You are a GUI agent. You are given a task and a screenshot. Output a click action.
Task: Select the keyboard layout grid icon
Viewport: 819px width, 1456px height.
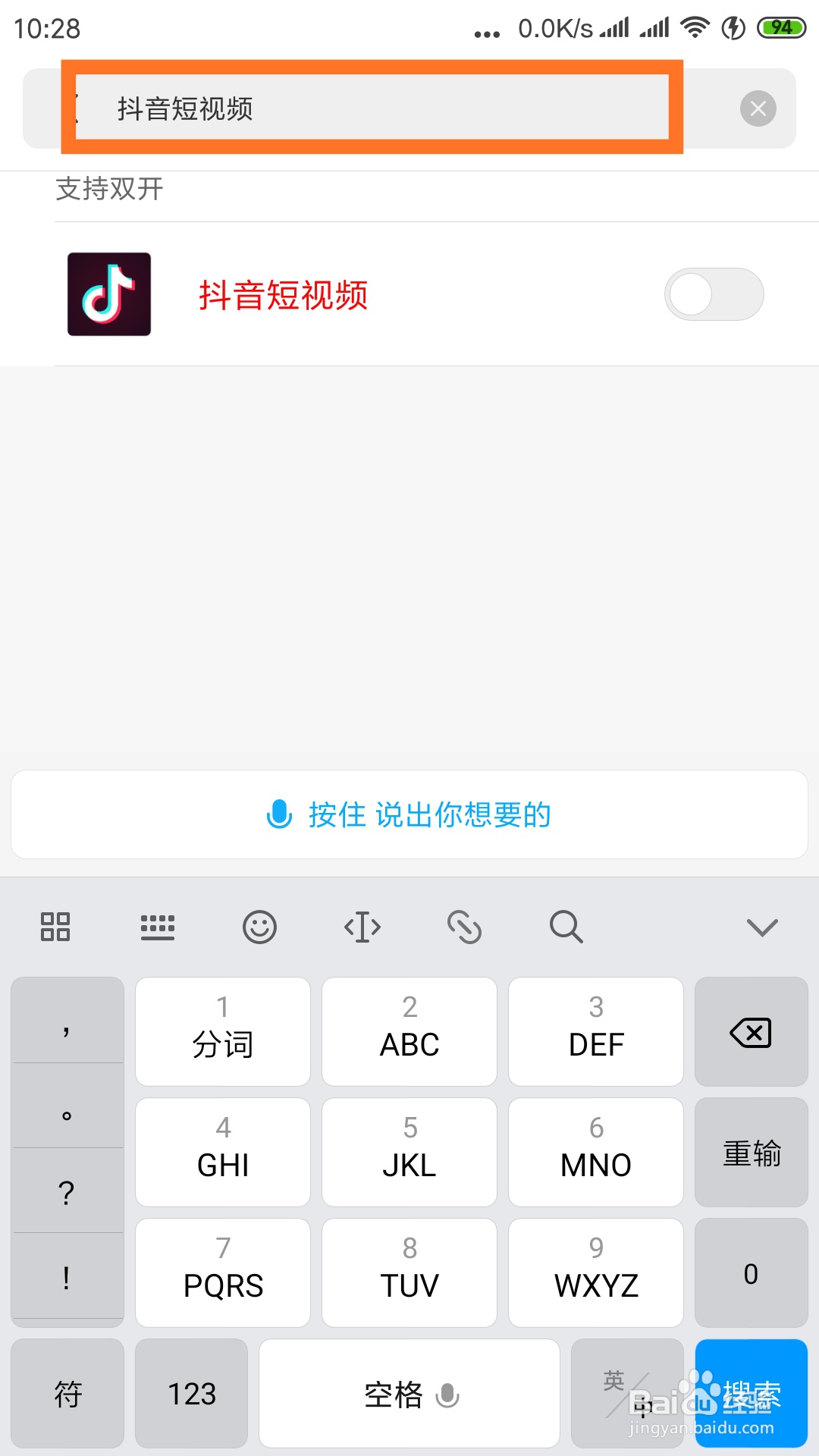point(54,927)
